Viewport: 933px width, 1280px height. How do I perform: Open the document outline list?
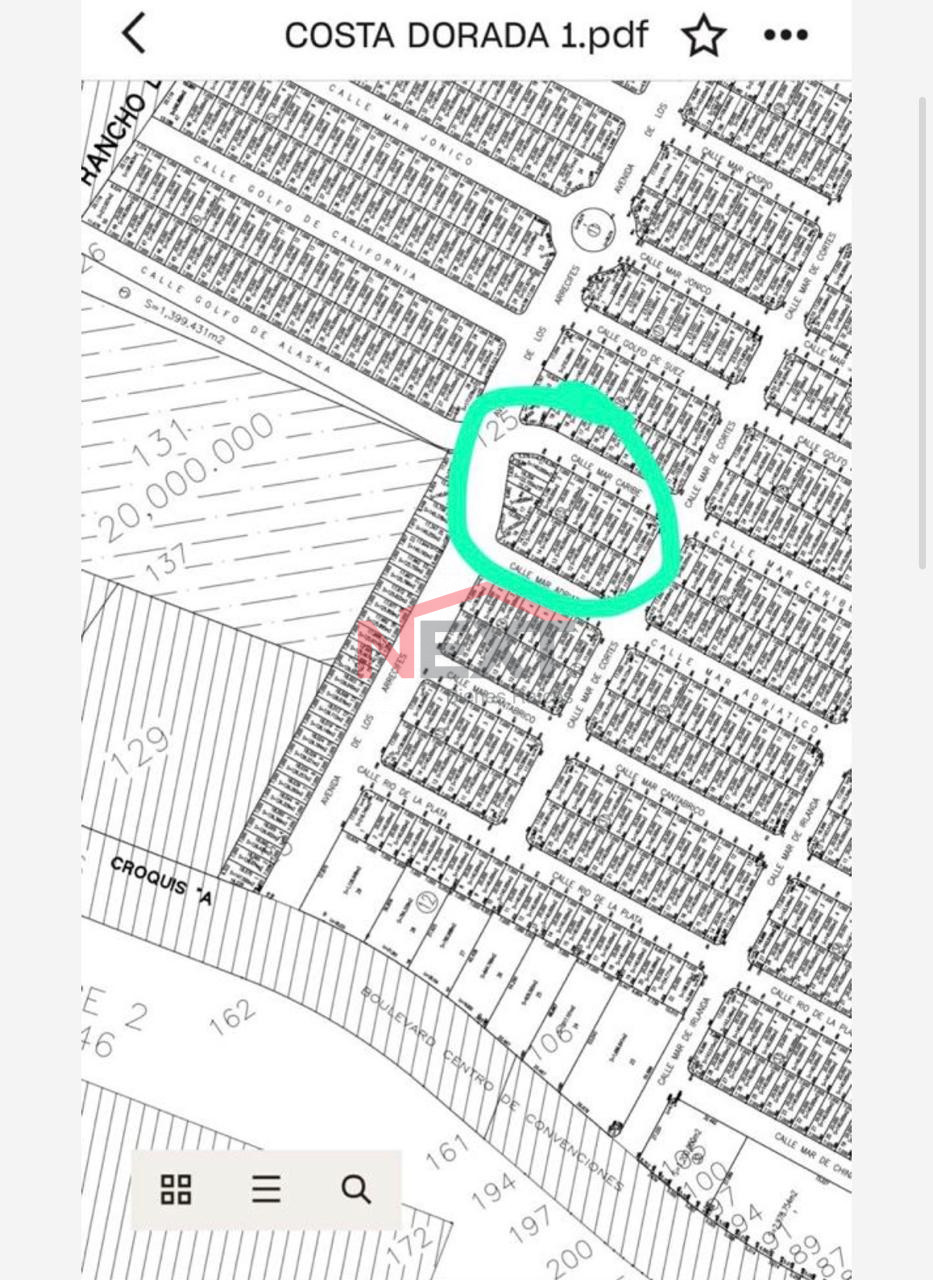(266, 1189)
